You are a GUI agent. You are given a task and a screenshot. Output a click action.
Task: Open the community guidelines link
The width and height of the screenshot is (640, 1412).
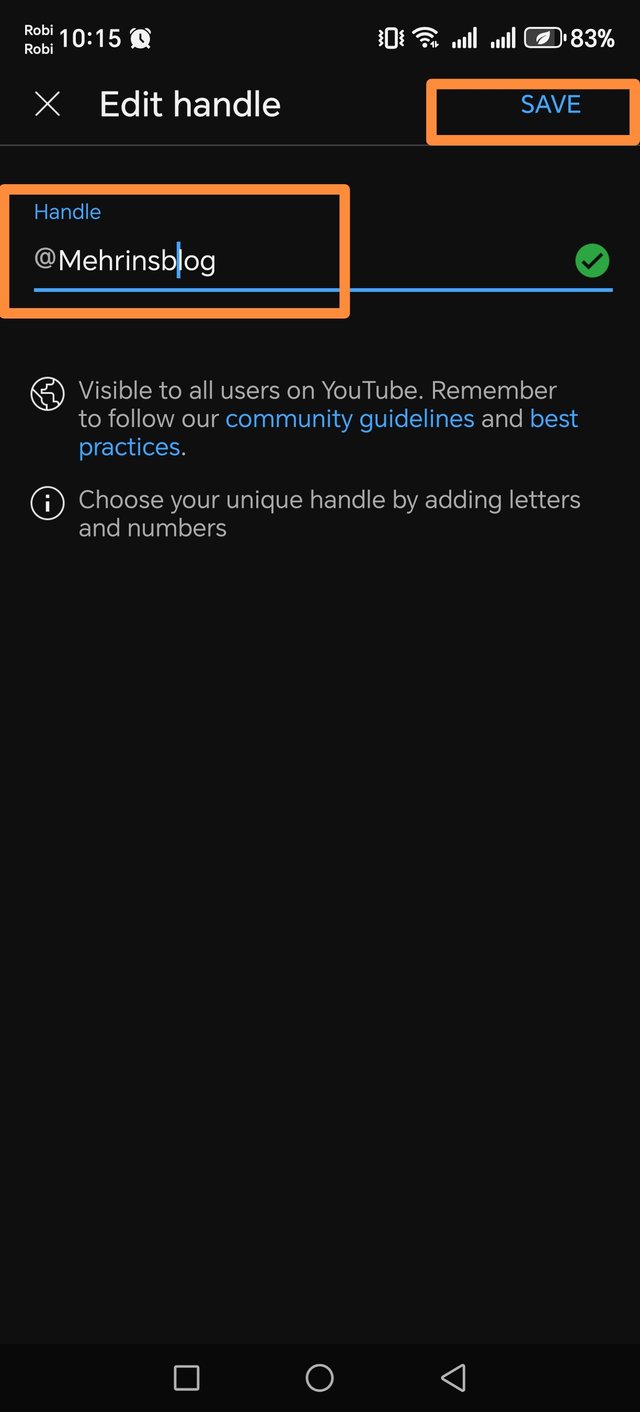tap(349, 419)
